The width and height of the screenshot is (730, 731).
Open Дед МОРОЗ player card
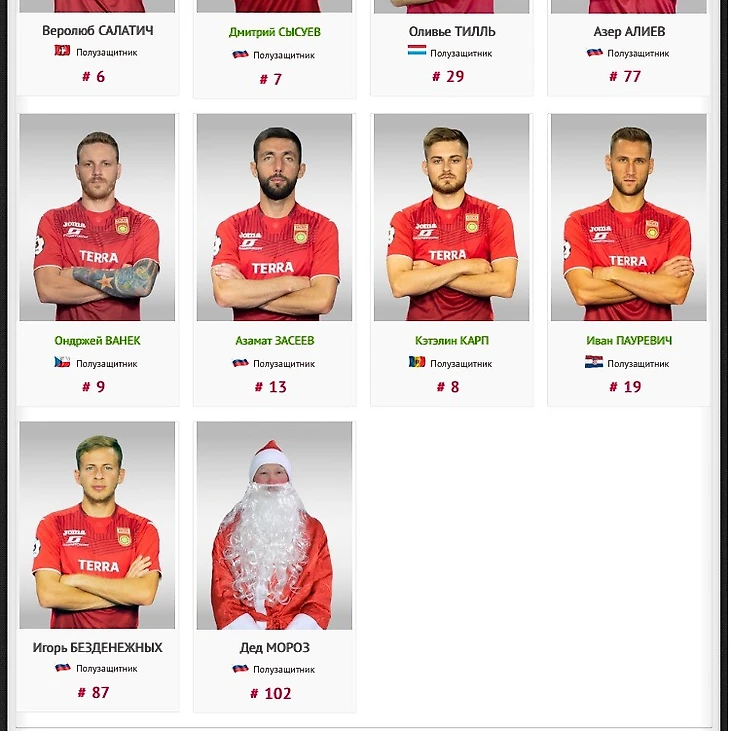(274, 525)
